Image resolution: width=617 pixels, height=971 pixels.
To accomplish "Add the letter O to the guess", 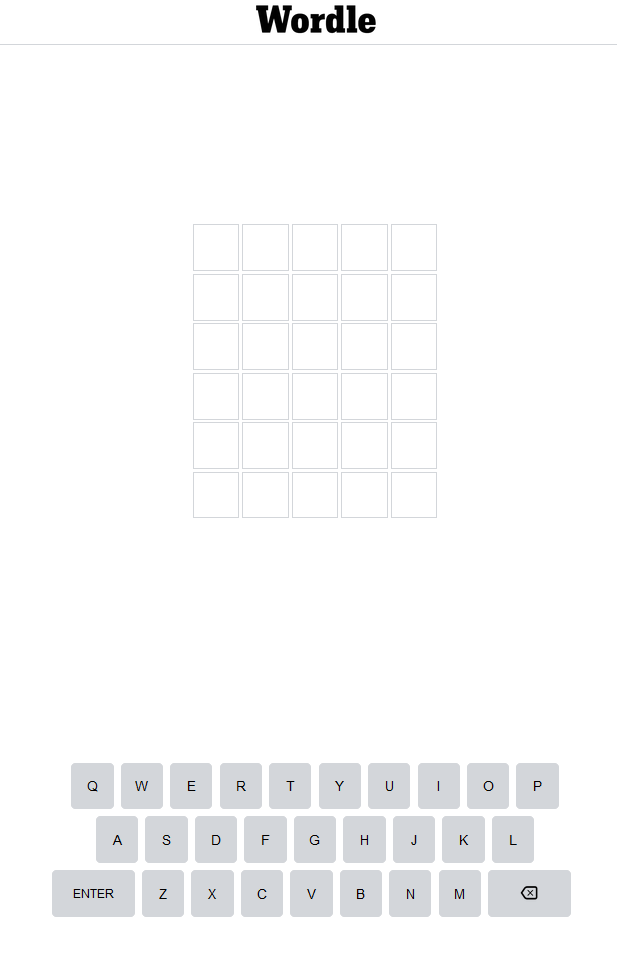I will (488, 786).
